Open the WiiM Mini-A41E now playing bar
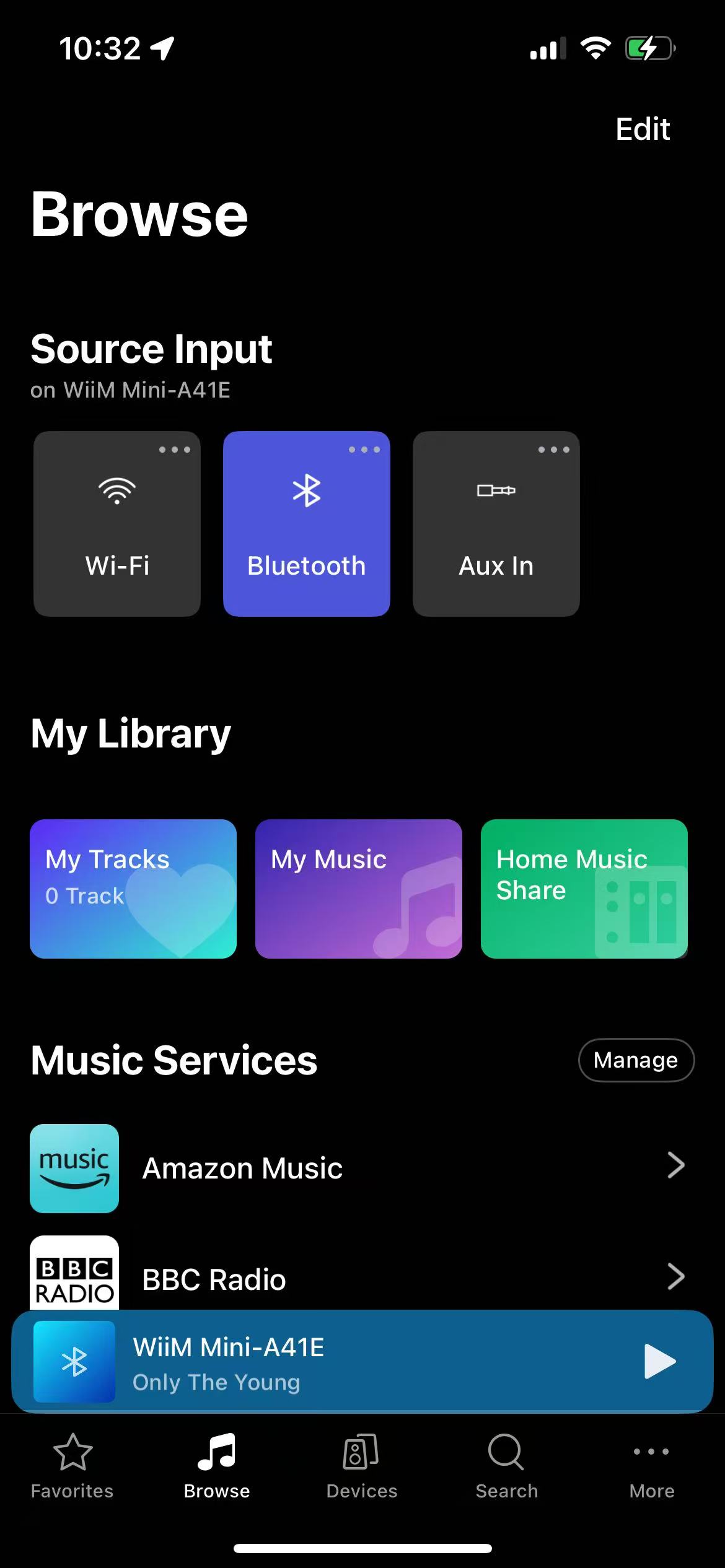Image resolution: width=725 pixels, height=1568 pixels. coord(362,1362)
